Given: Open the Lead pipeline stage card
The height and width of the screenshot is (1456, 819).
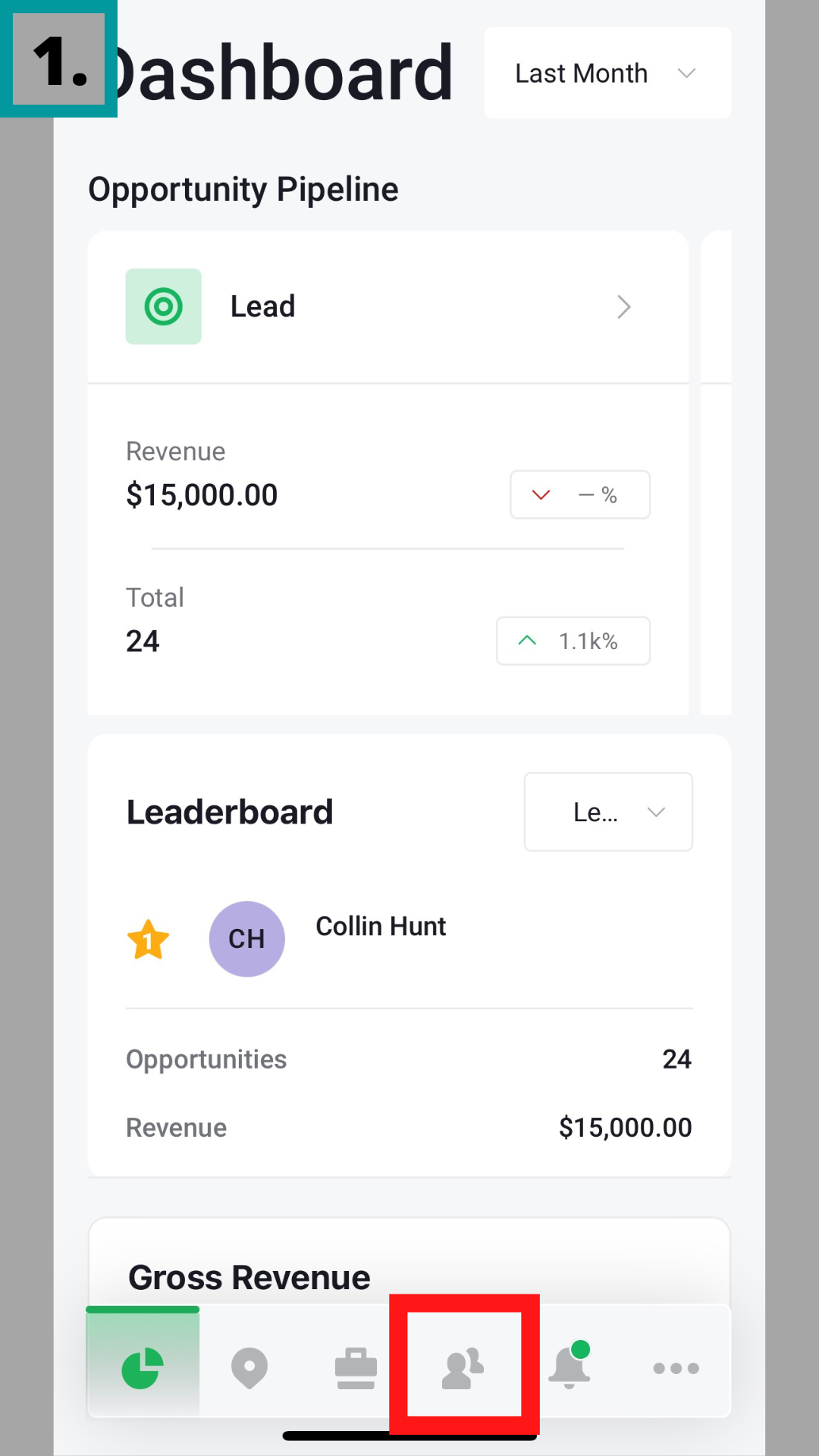Looking at the screenshot, I should 387,307.
